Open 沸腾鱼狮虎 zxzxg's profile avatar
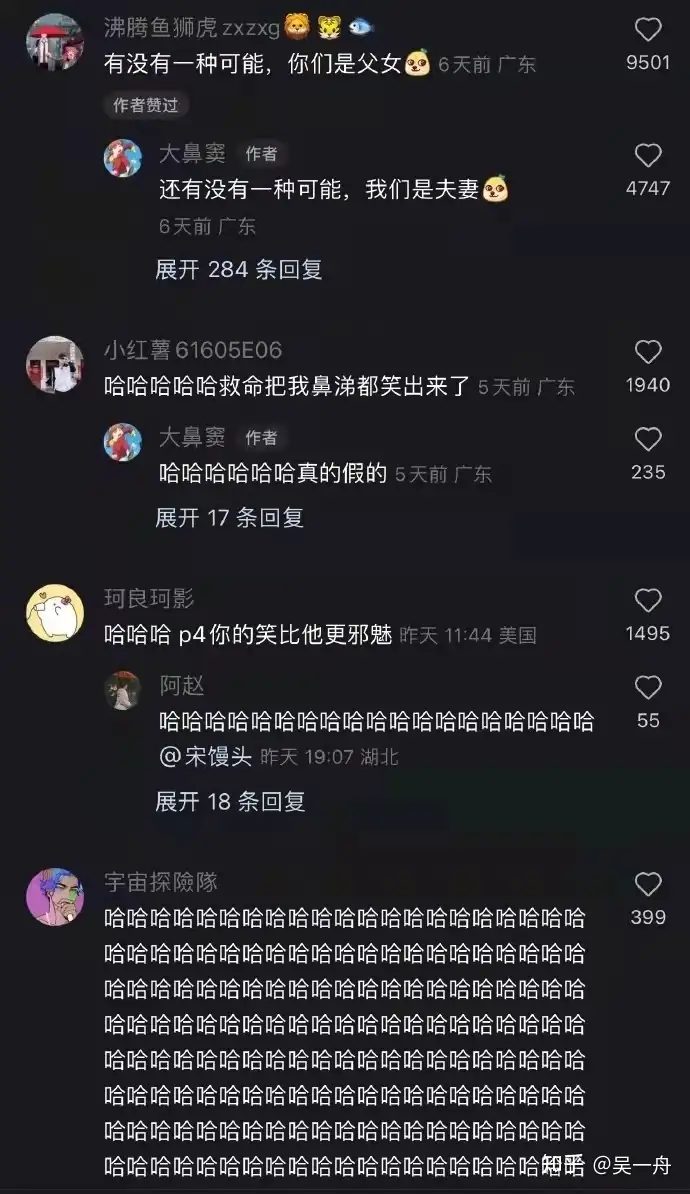Viewport: 690px width, 1194px height. click(55, 42)
